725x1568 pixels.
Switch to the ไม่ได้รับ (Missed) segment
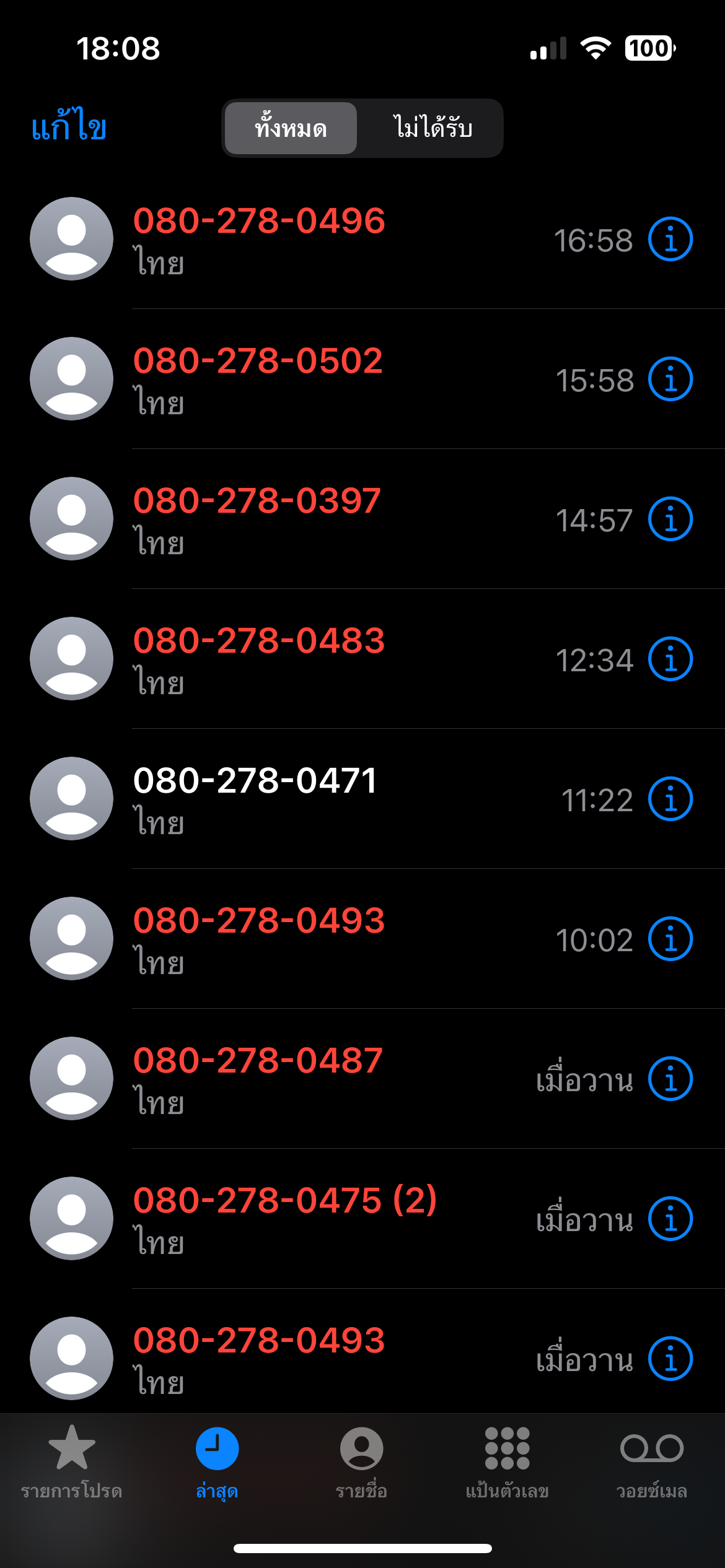433,128
